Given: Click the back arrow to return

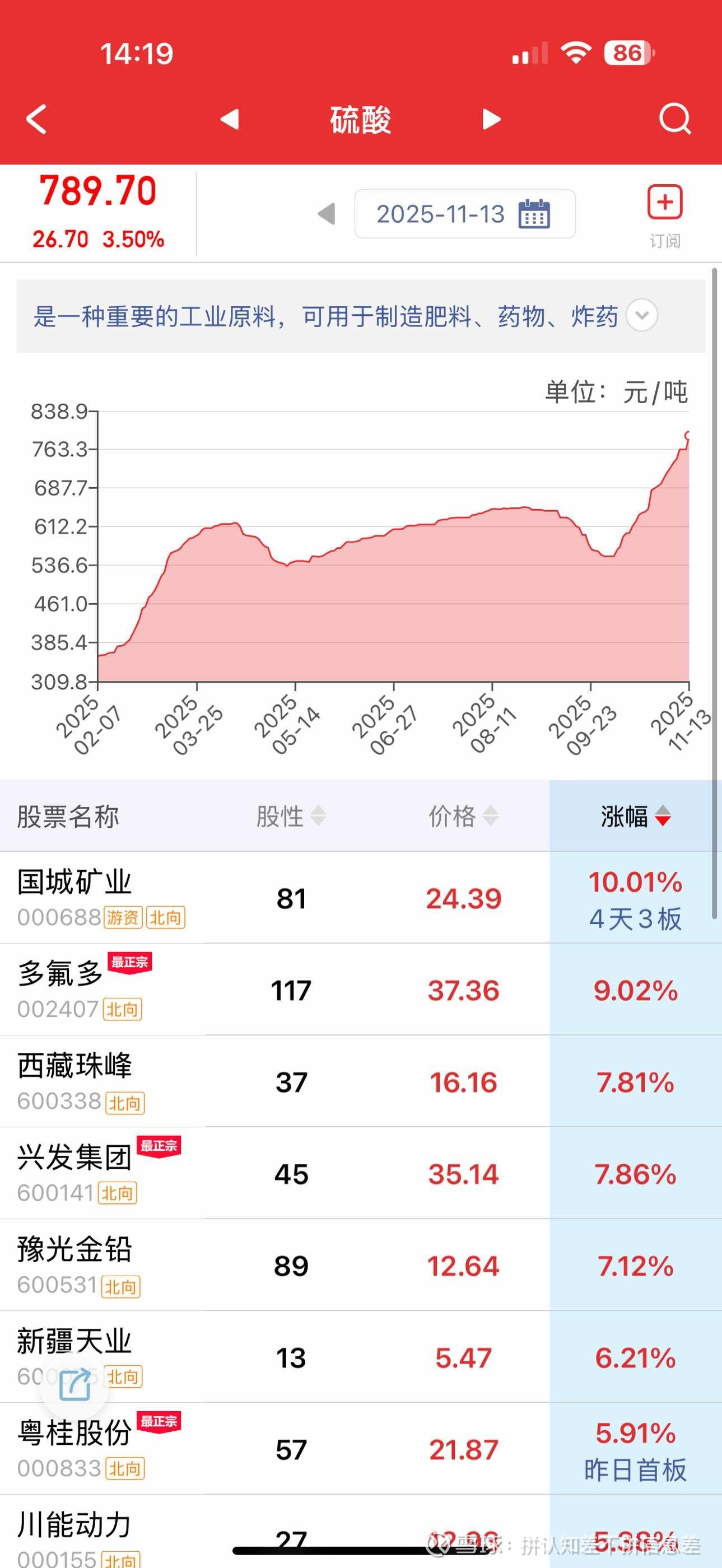Looking at the screenshot, I should point(35,119).
